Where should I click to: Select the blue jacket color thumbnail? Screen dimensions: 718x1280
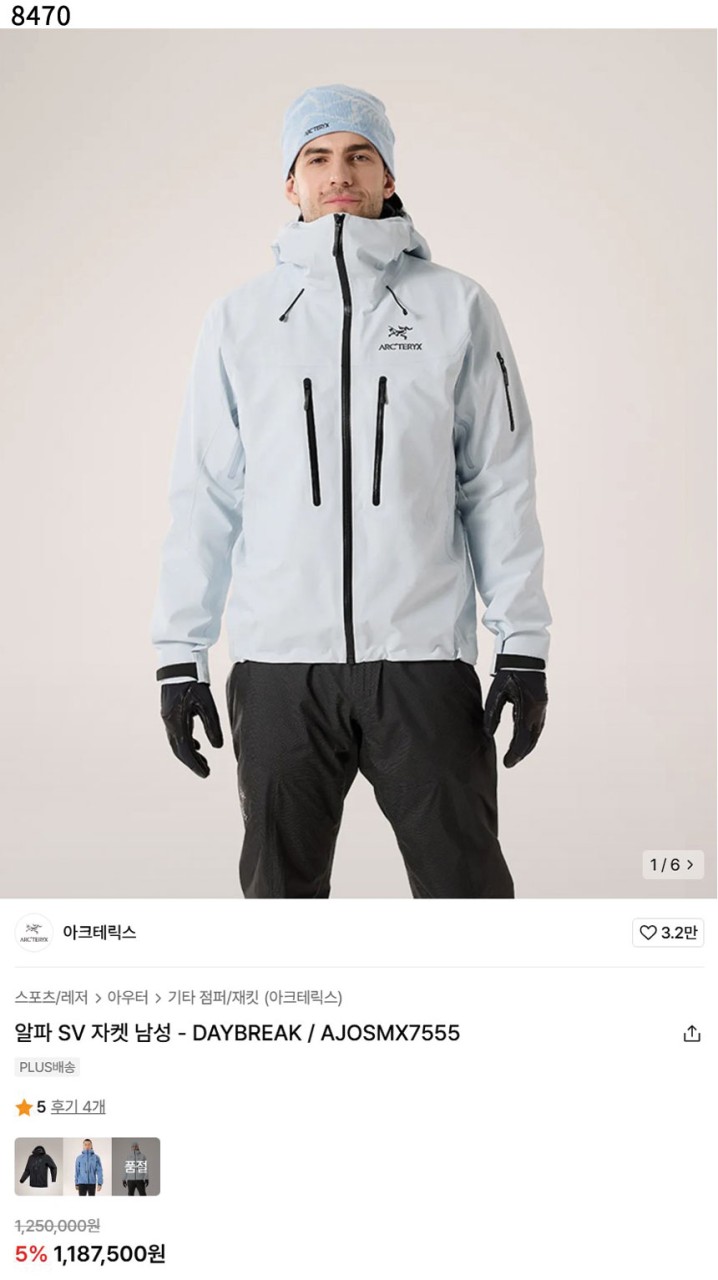[x=87, y=1166]
